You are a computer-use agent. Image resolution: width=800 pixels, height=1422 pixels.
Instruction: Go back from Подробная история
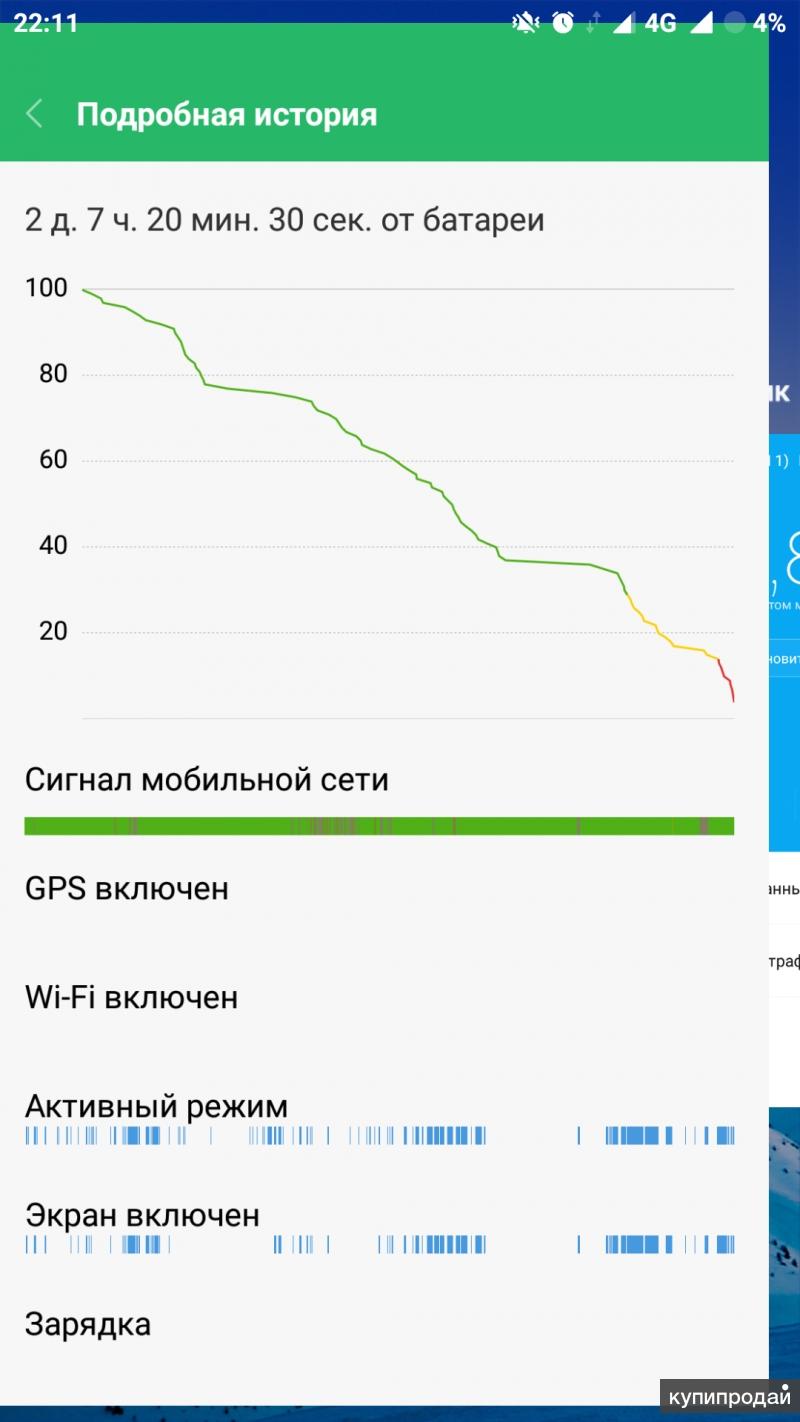click(34, 114)
